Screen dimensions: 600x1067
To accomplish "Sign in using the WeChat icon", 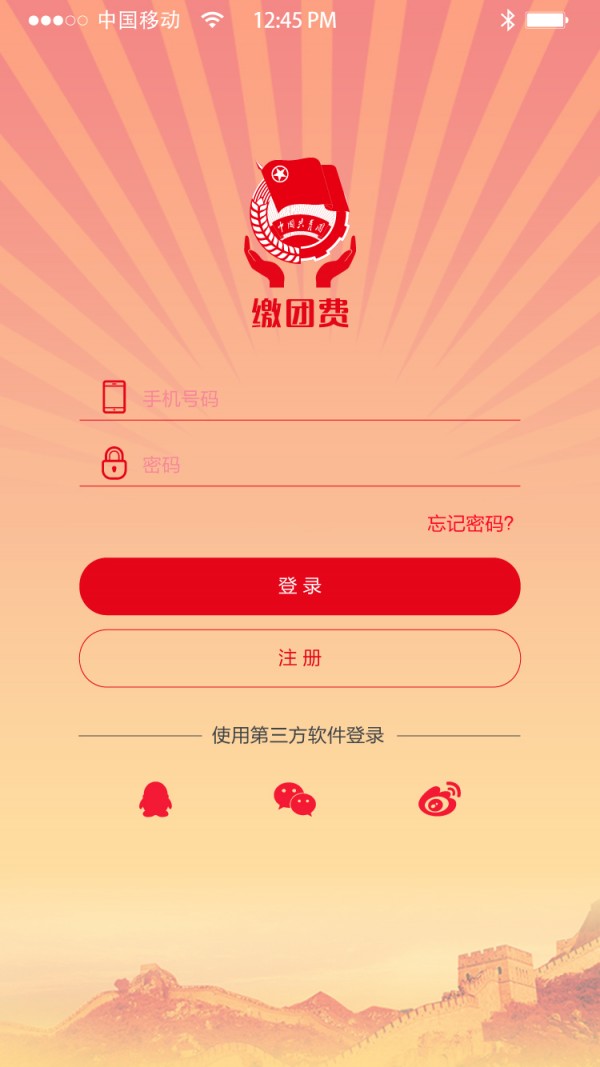I will (x=295, y=799).
